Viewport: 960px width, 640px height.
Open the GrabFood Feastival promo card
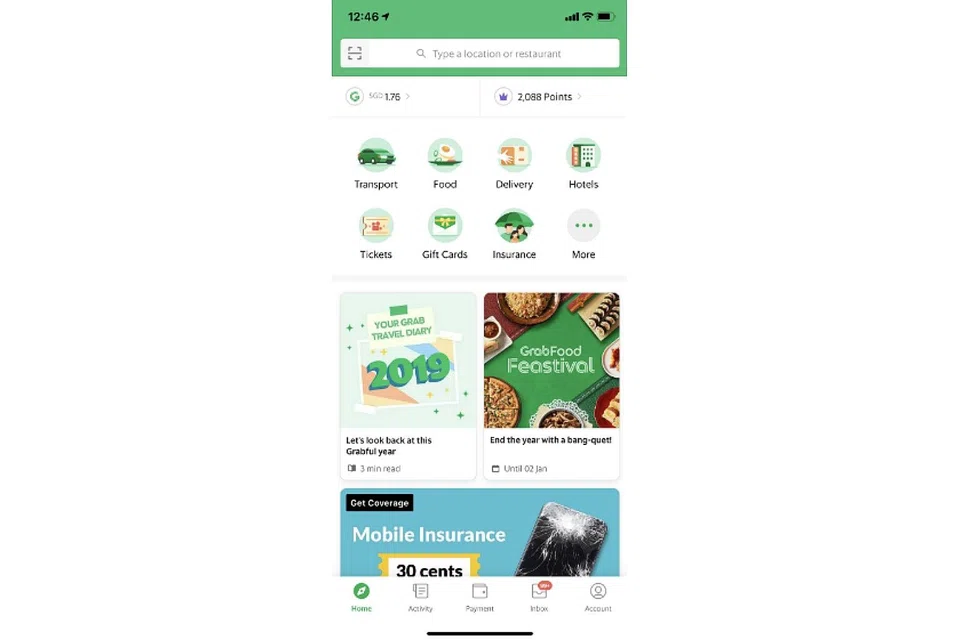point(551,385)
